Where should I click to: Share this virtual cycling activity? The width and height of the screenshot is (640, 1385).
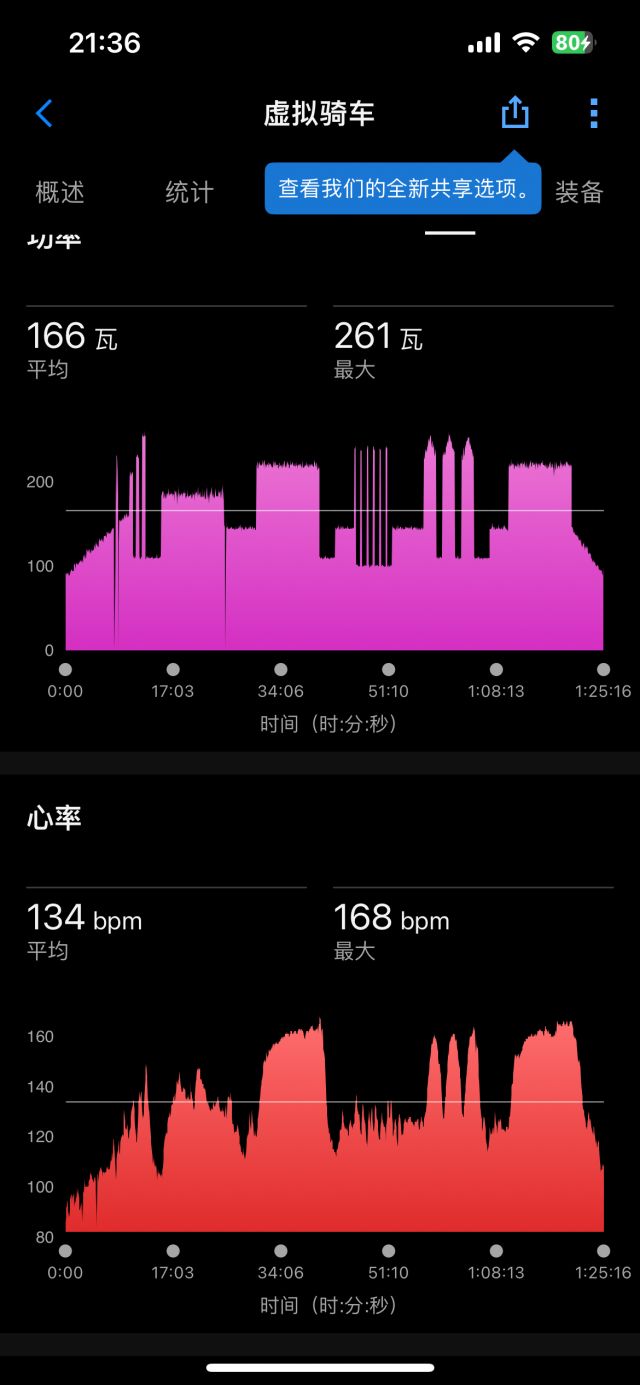514,112
